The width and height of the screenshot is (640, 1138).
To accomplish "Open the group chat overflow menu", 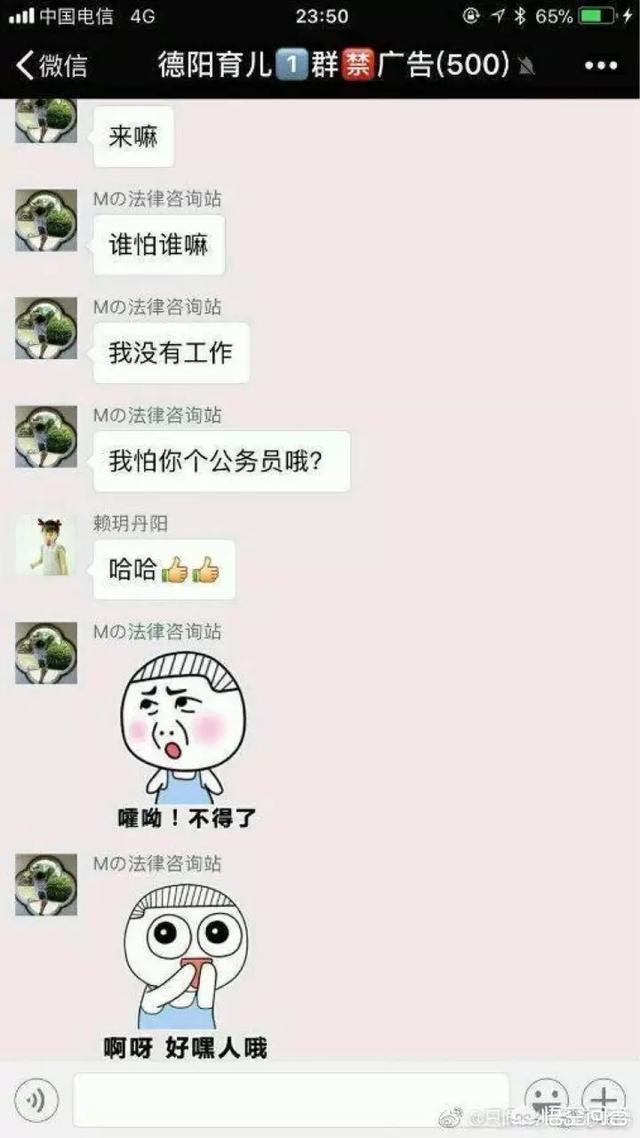I will point(600,66).
